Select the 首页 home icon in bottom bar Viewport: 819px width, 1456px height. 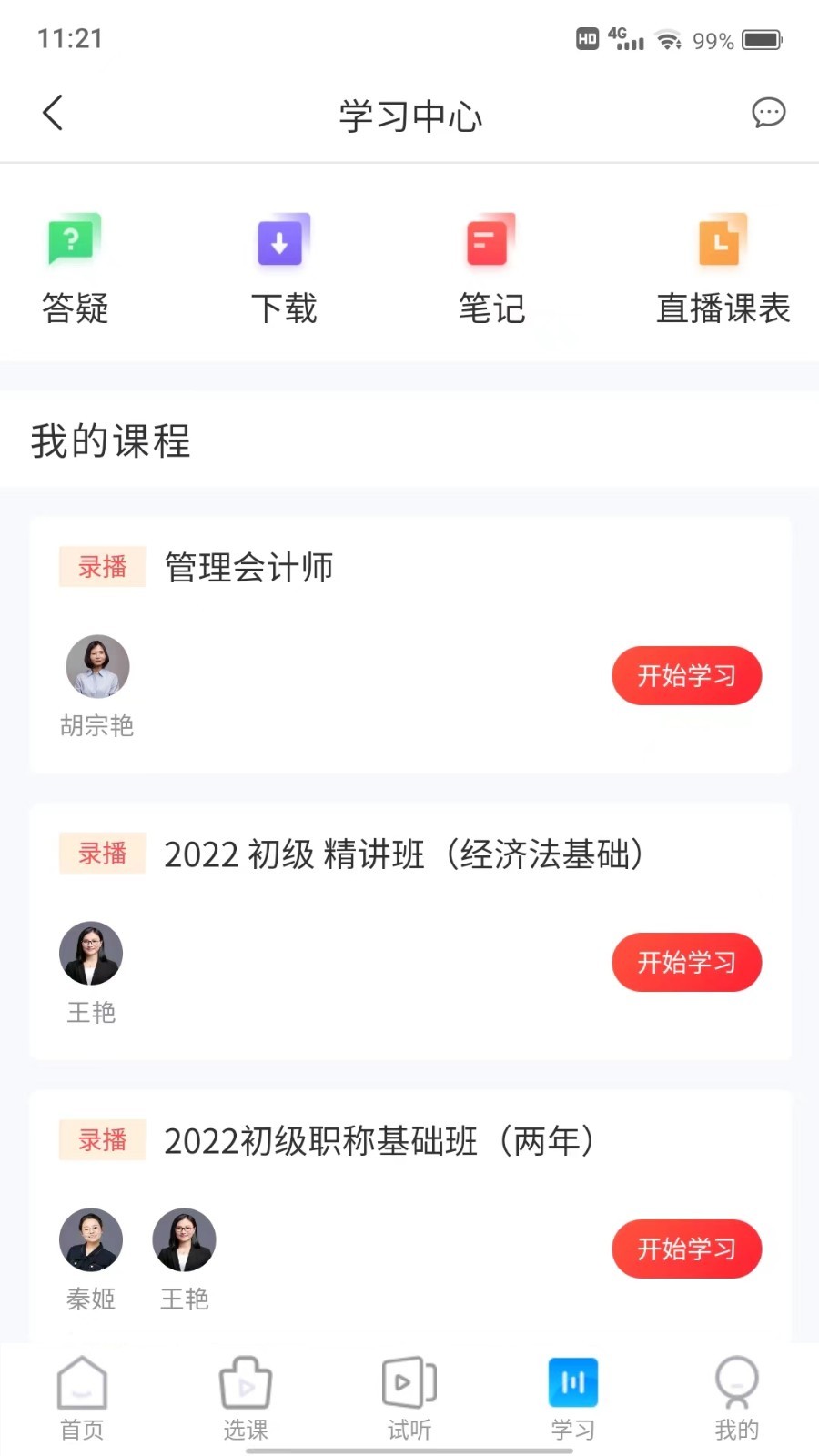coord(82,1397)
